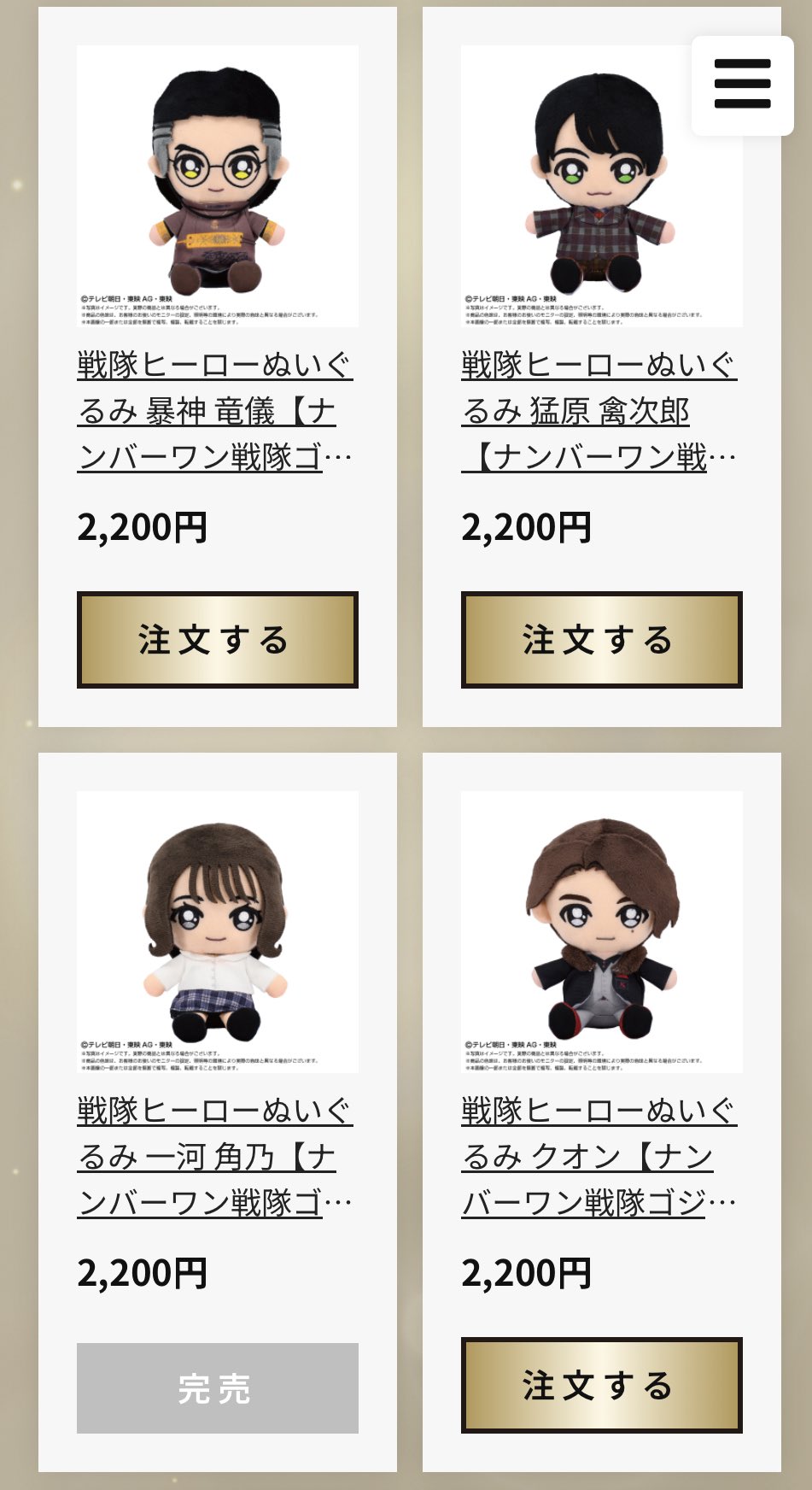Open the hamburger menu
This screenshot has width=812, height=1490.
[742, 85]
